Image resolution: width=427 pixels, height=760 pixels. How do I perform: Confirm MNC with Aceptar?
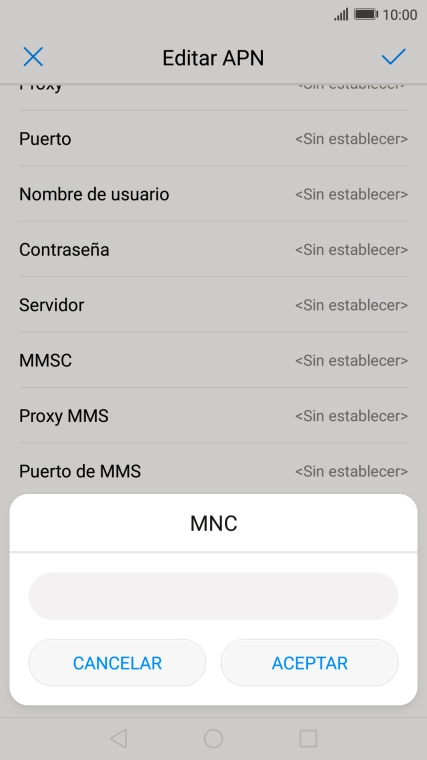pos(309,663)
